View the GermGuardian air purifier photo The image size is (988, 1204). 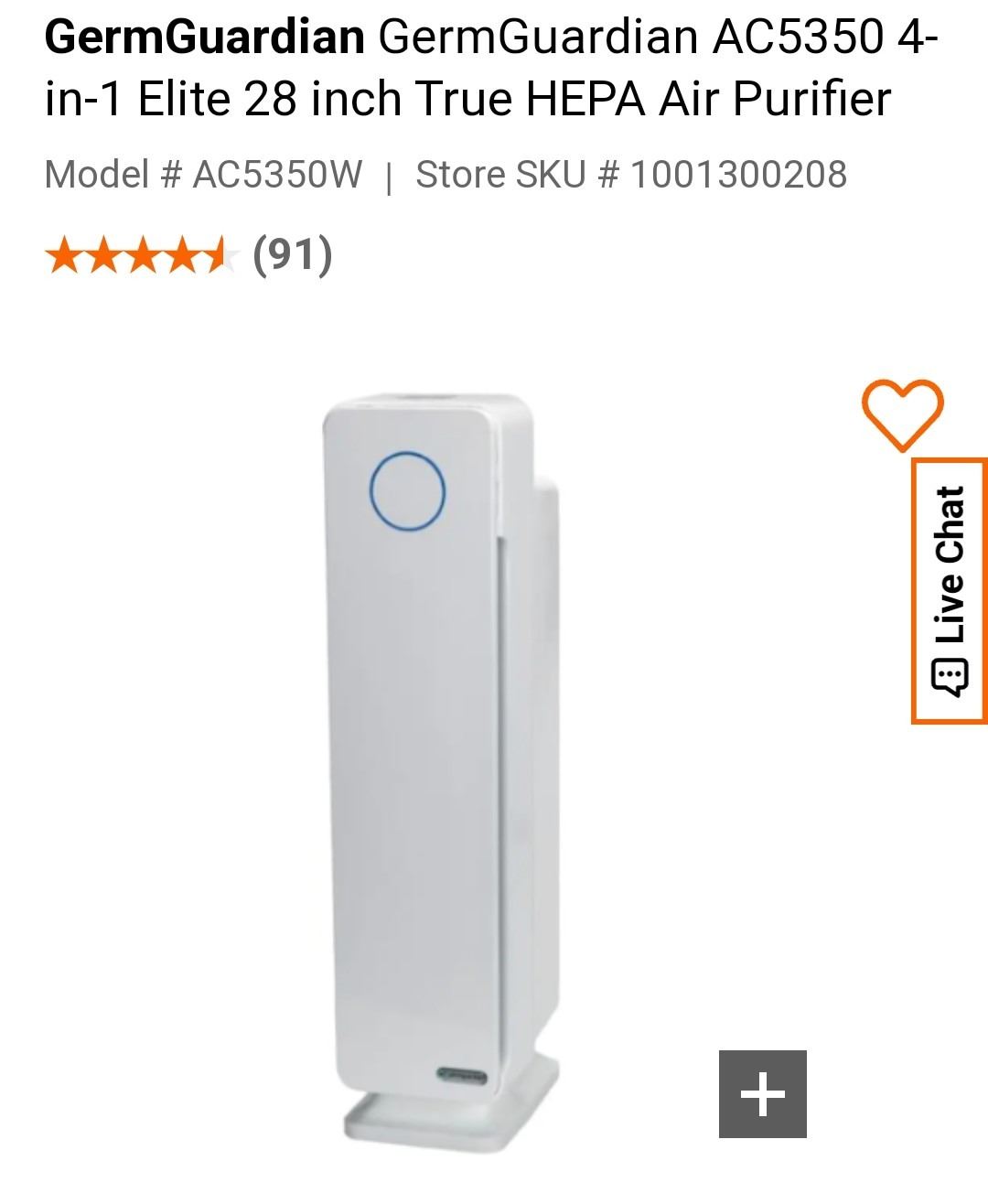click(440, 769)
